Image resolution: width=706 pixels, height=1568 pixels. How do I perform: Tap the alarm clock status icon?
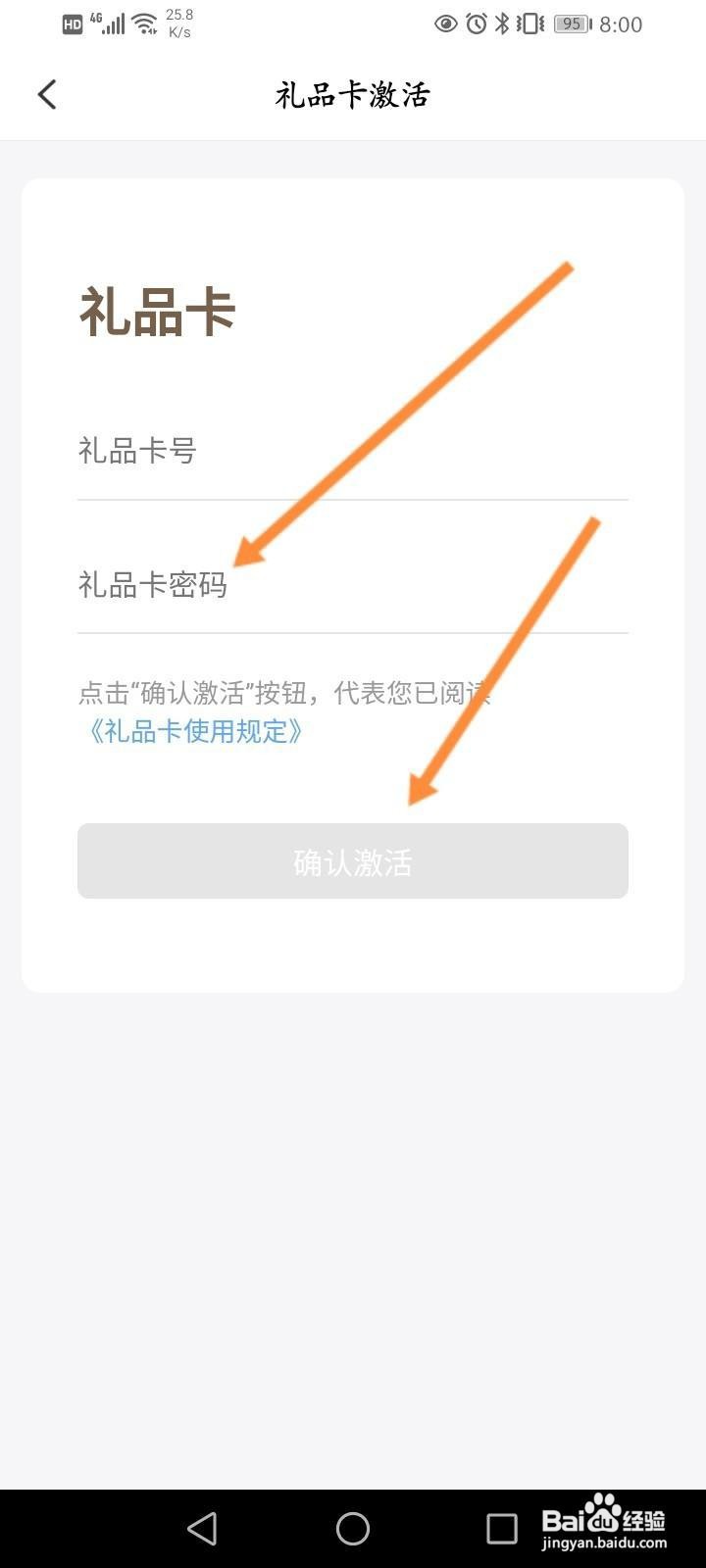point(478,24)
